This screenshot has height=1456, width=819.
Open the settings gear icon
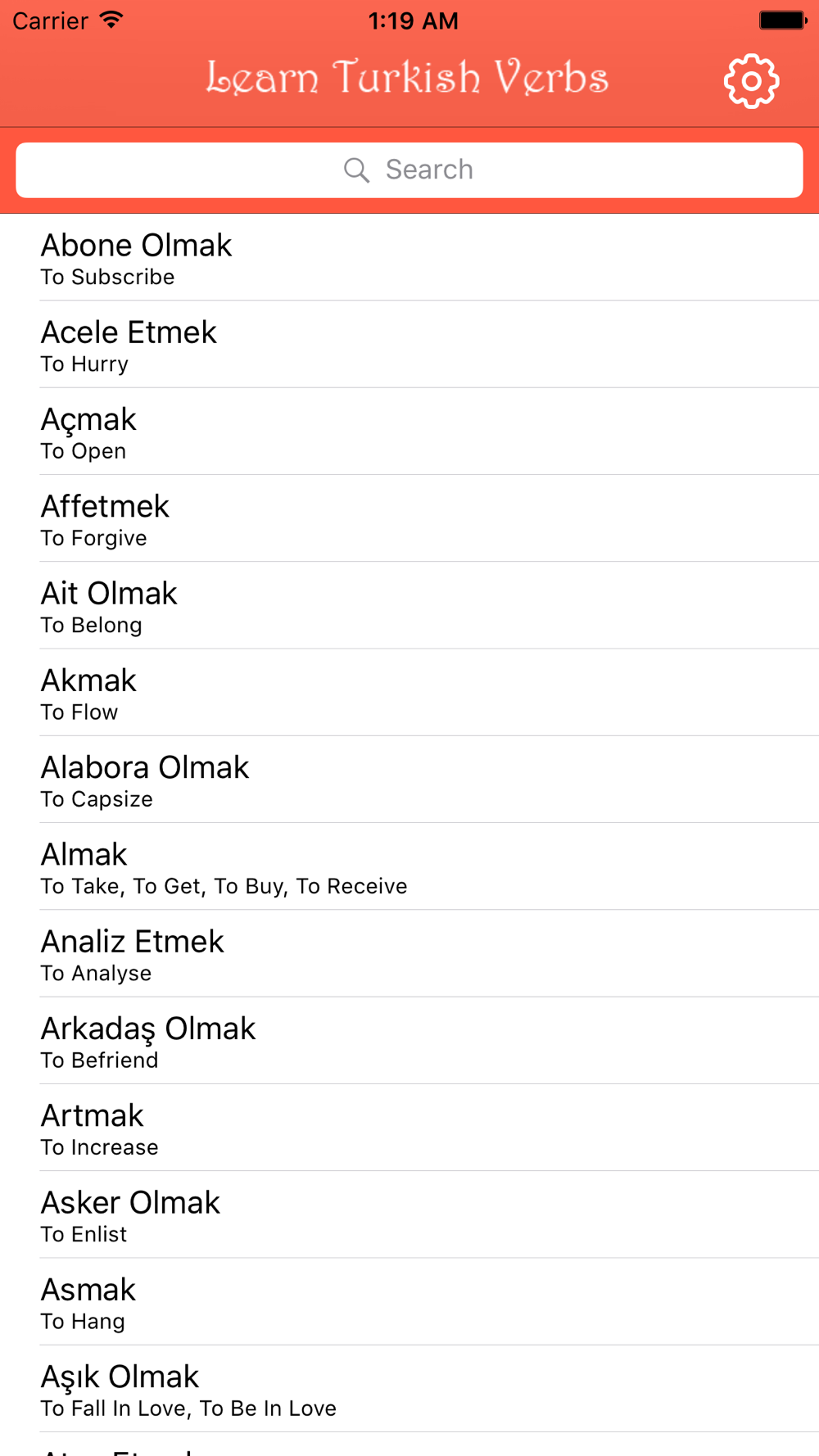coord(751,81)
